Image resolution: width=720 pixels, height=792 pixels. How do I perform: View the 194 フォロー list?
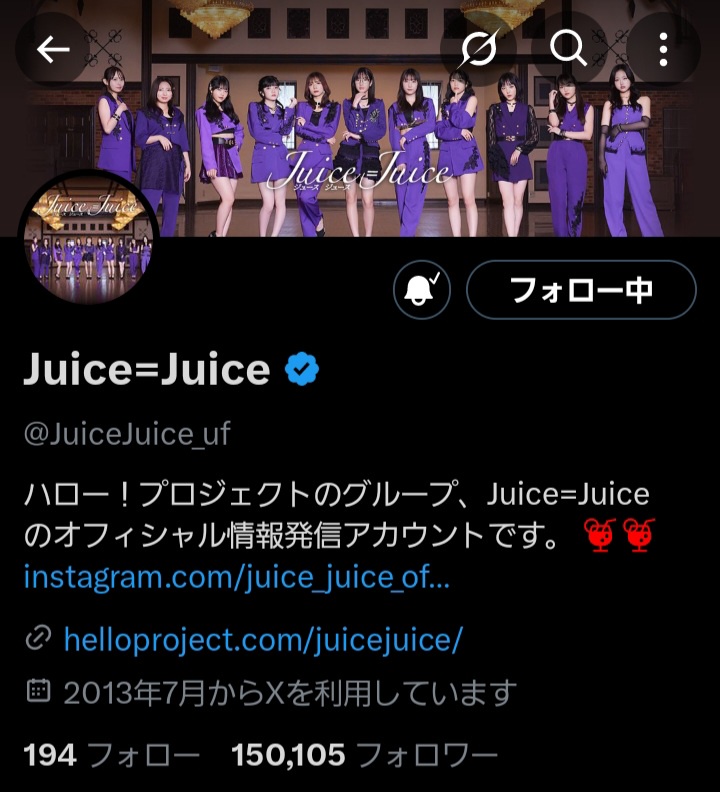click(x=111, y=754)
